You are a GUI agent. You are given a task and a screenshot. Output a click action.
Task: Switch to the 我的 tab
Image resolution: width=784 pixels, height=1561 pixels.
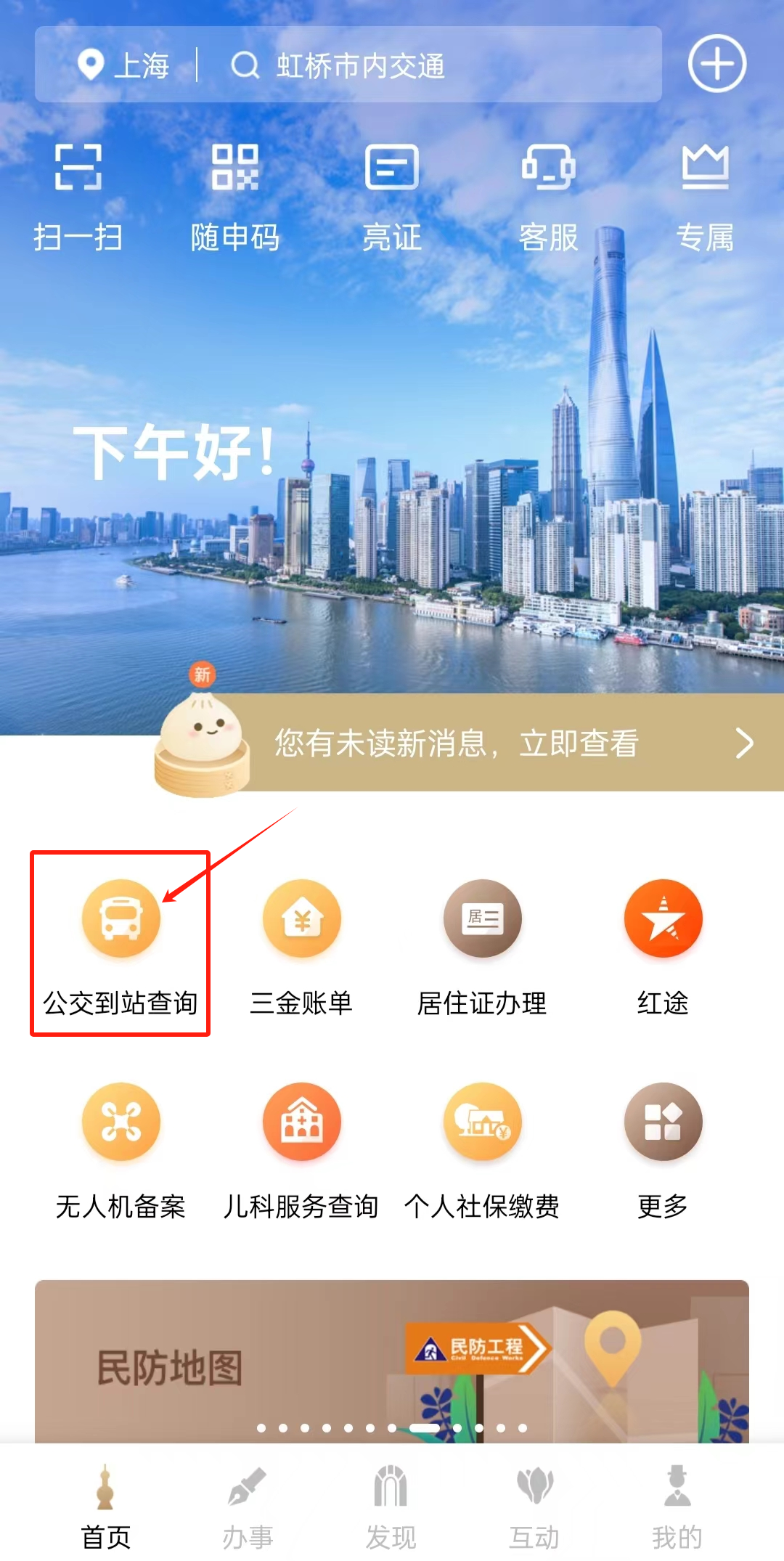[x=677, y=1507]
